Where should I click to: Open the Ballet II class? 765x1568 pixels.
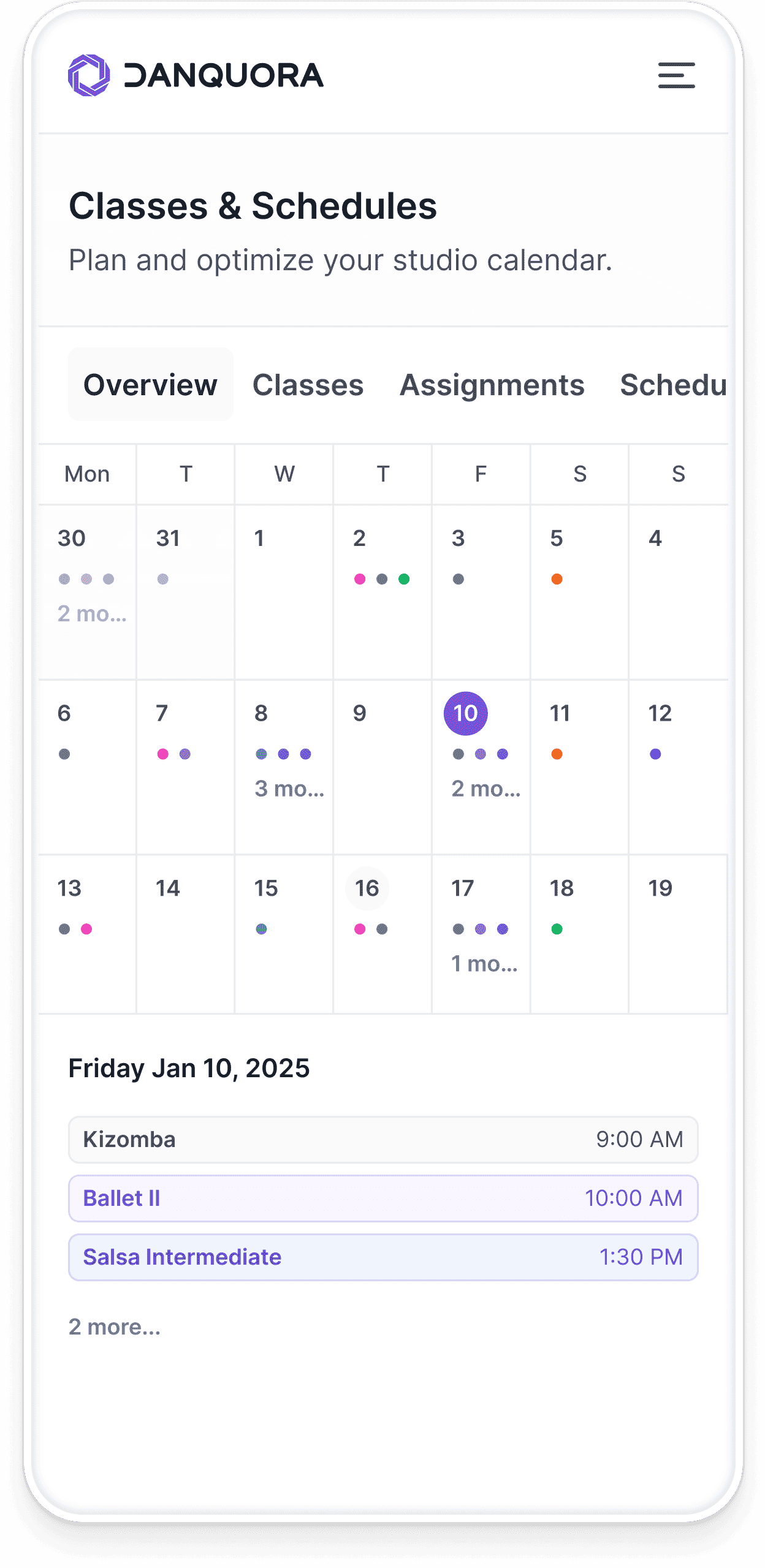[383, 1199]
